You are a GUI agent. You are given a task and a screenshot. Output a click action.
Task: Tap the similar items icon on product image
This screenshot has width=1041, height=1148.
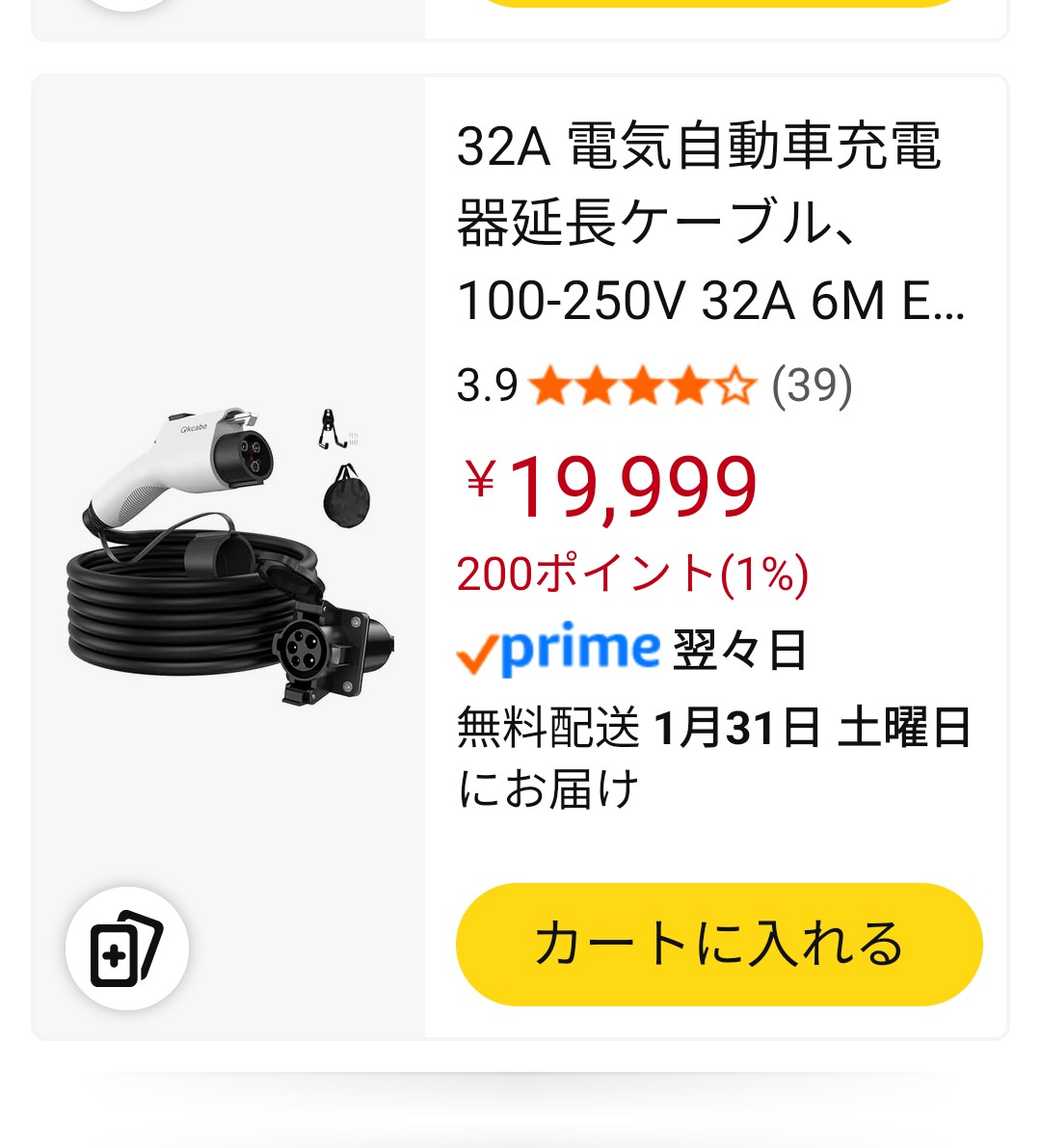click(x=126, y=948)
